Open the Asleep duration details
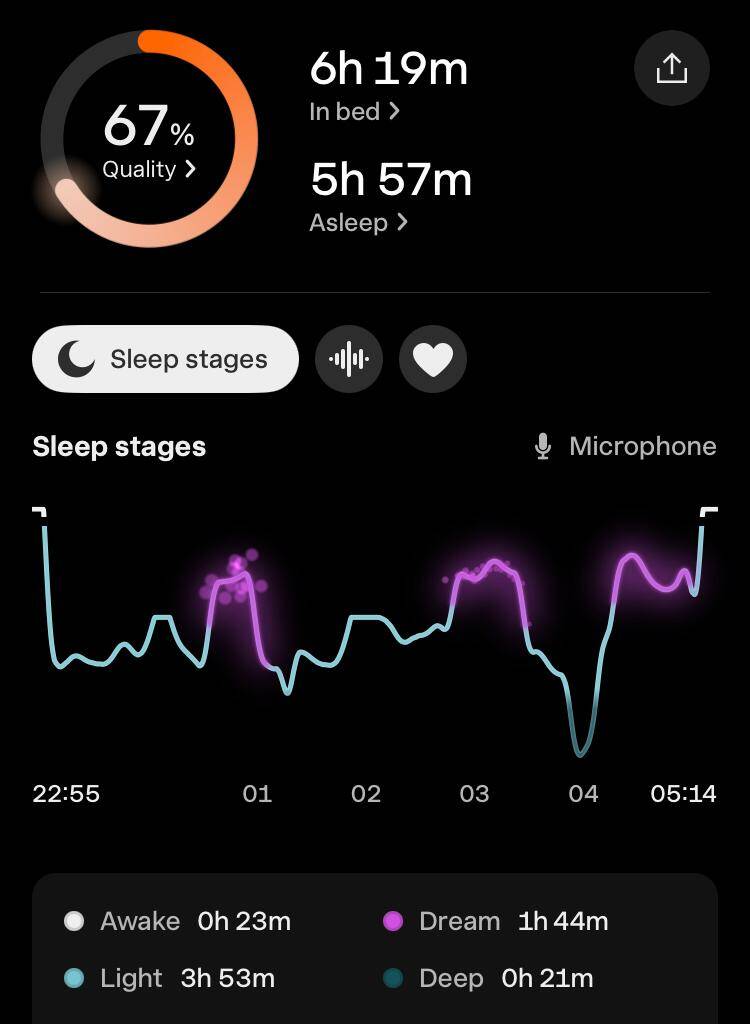Screen dimensions: 750x1024 point(358,223)
